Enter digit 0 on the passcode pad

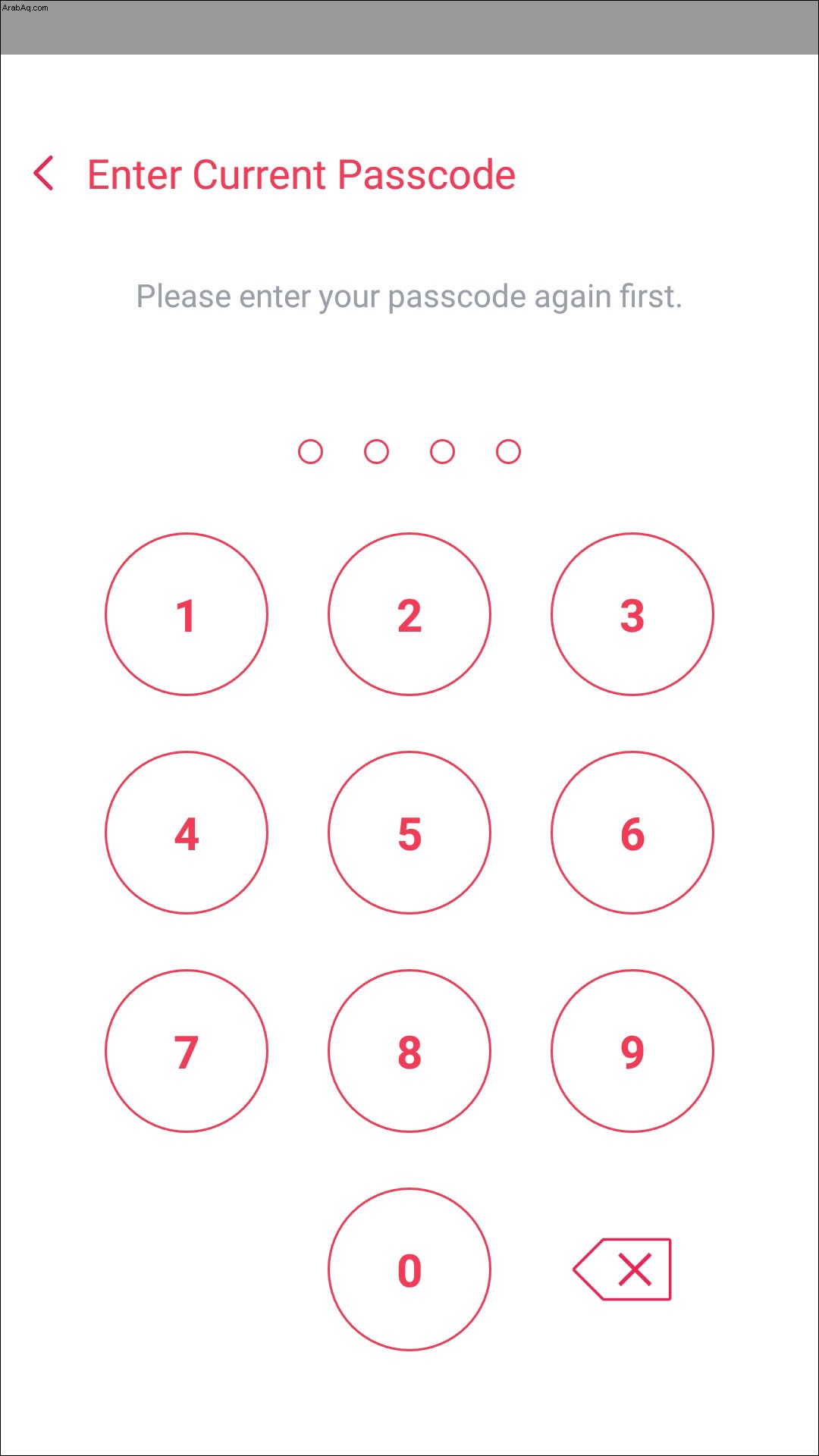click(x=409, y=1269)
